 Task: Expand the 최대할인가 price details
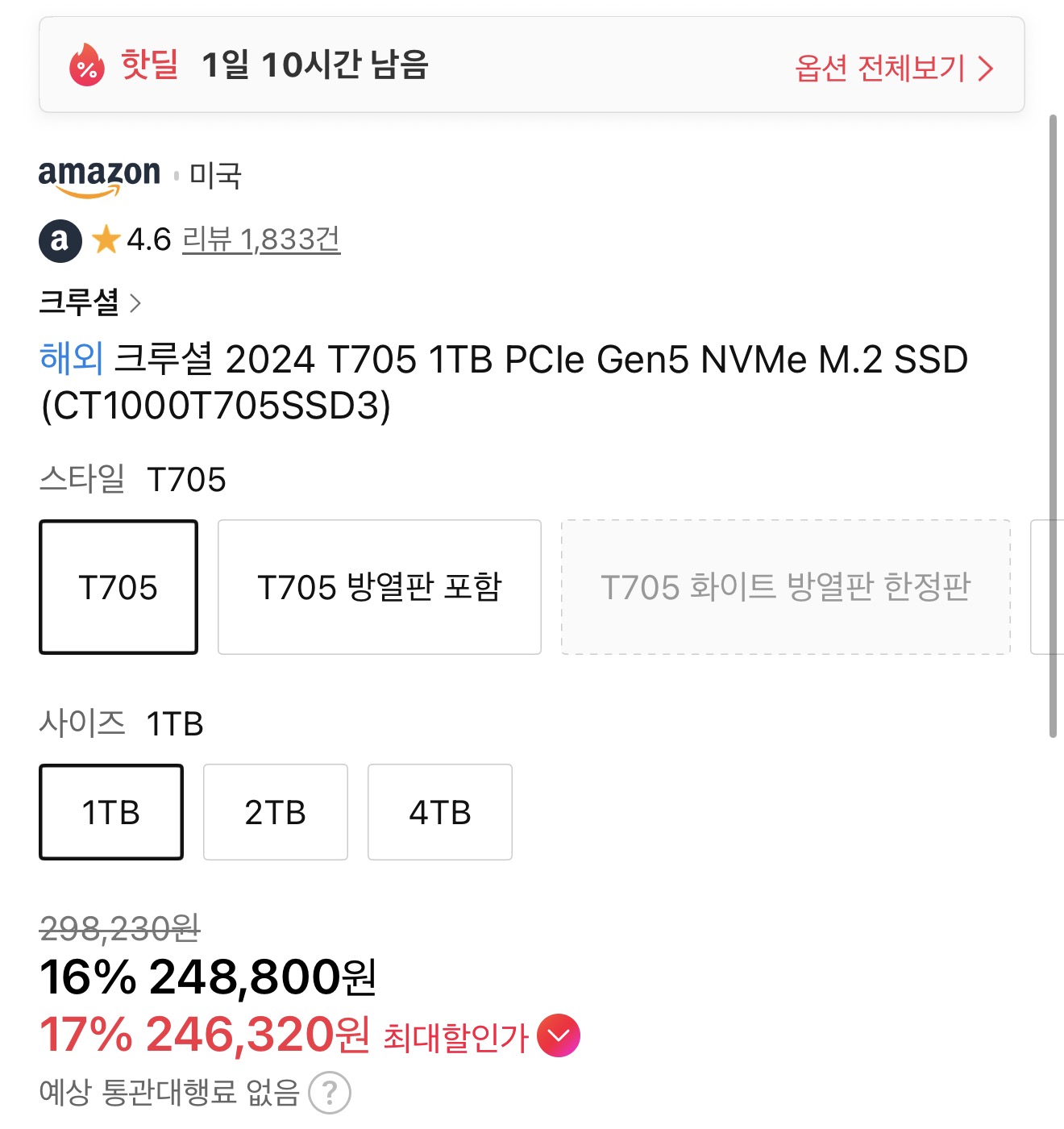tap(559, 1035)
